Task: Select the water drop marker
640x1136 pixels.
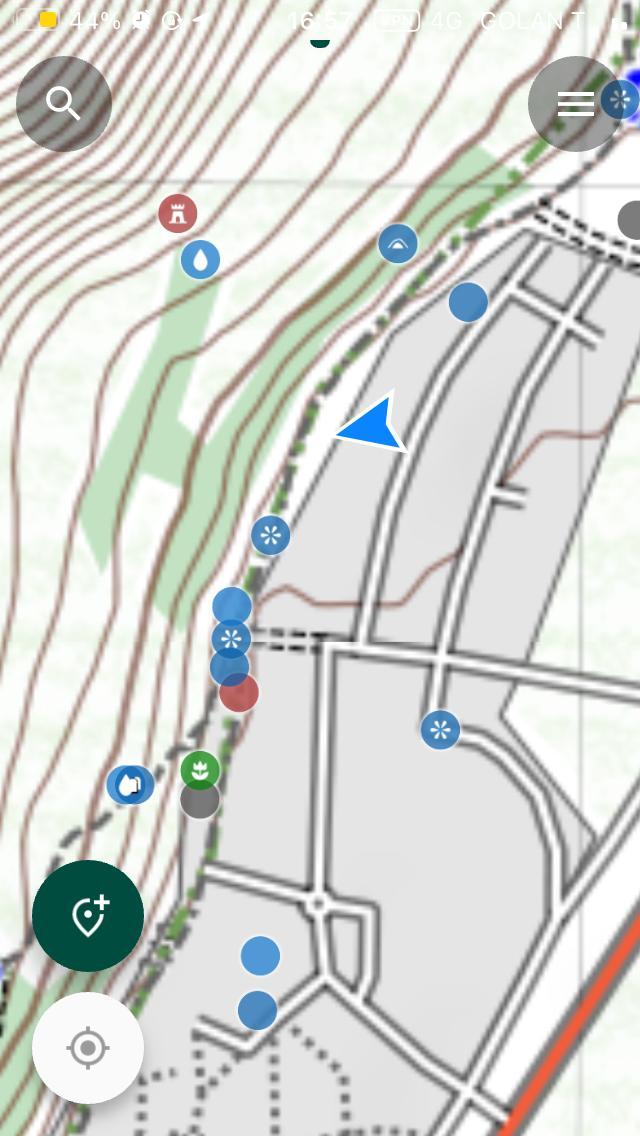Action: click(x=201, y=260)
